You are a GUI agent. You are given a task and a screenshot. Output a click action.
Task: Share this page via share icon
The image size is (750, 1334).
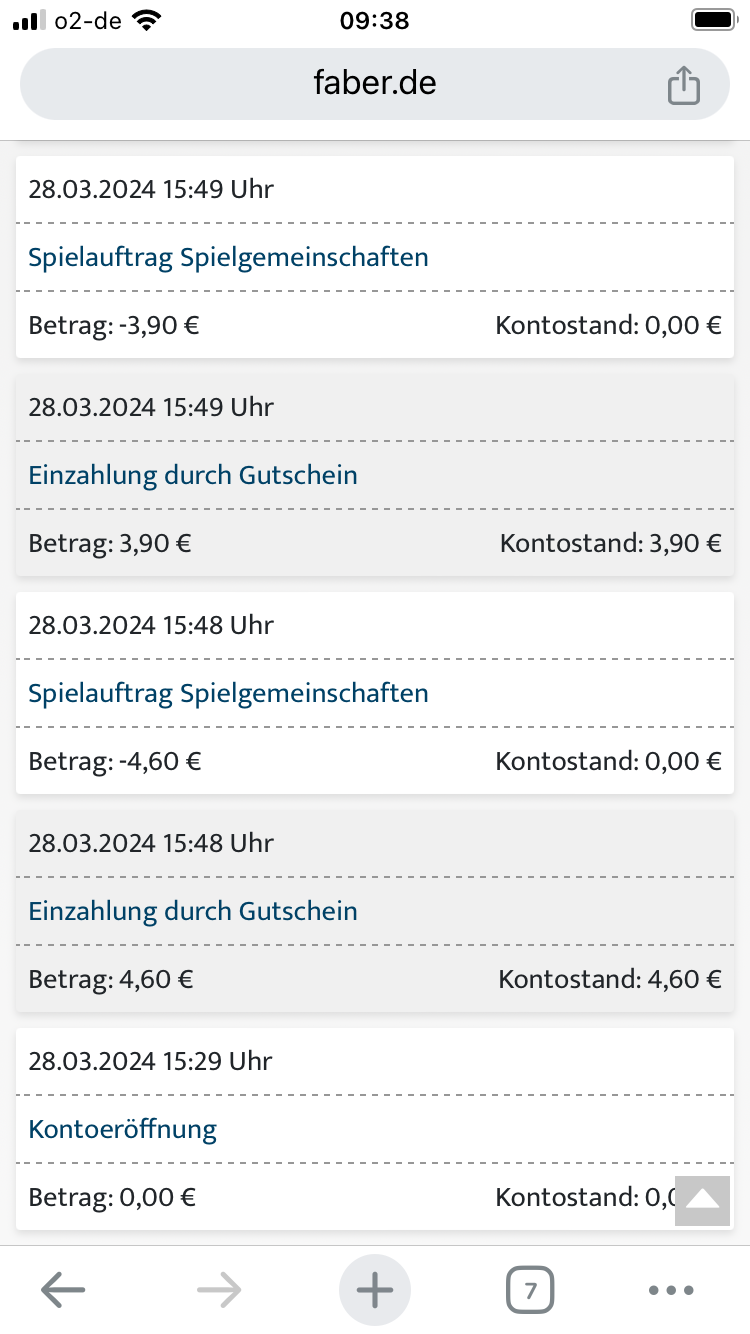click(x=684, y=84)
